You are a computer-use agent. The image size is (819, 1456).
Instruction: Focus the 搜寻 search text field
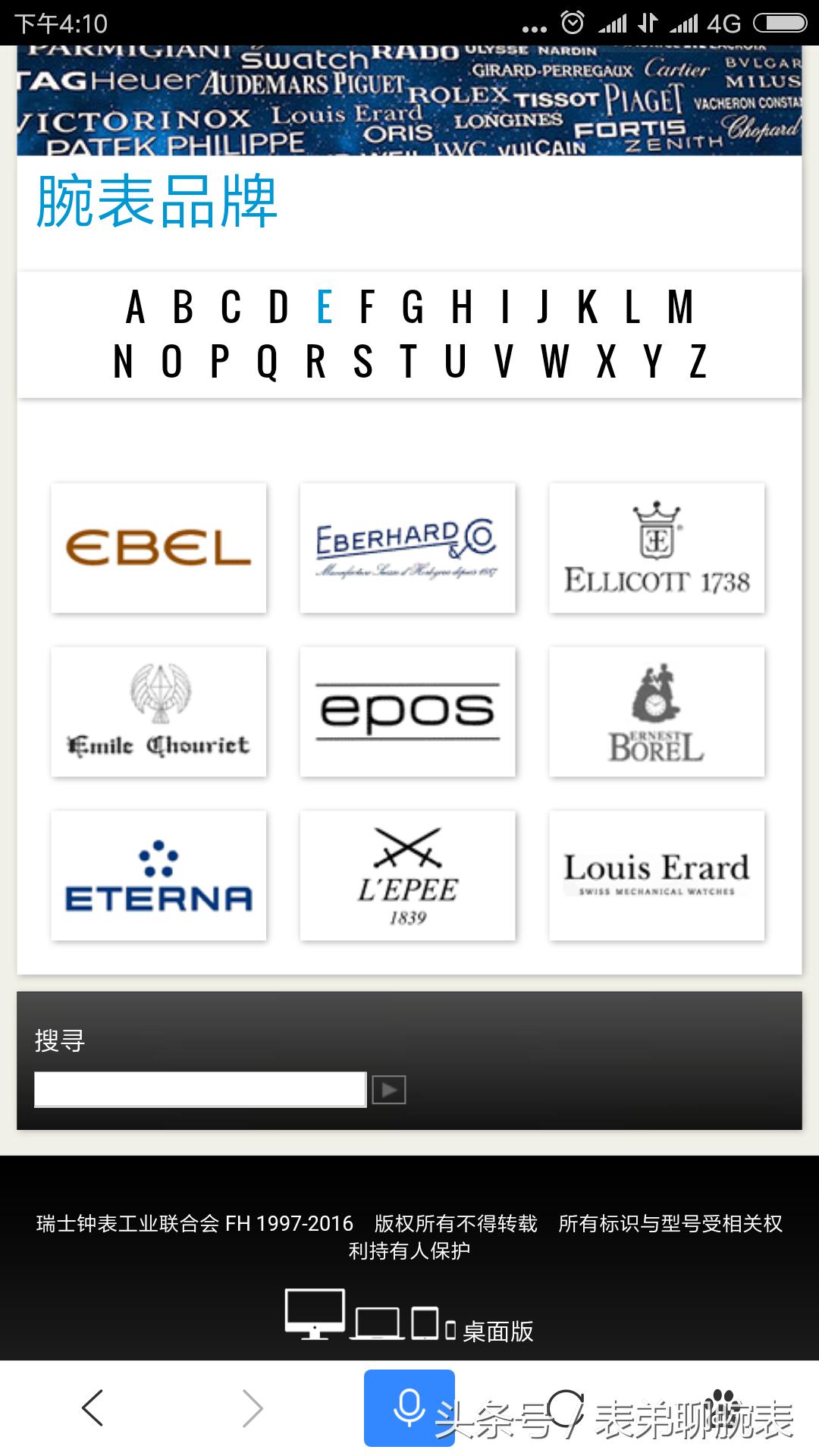(x=200, y=1089)
